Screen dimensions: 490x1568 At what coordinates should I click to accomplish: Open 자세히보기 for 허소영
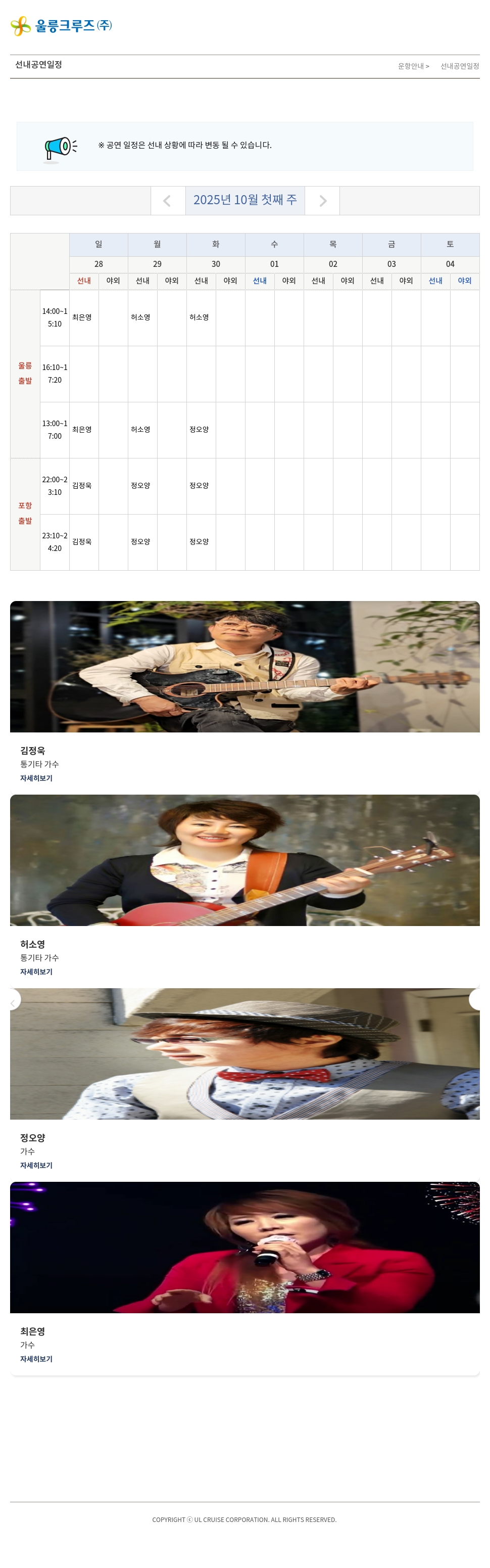pyautogui.click(x=36, y=972)
